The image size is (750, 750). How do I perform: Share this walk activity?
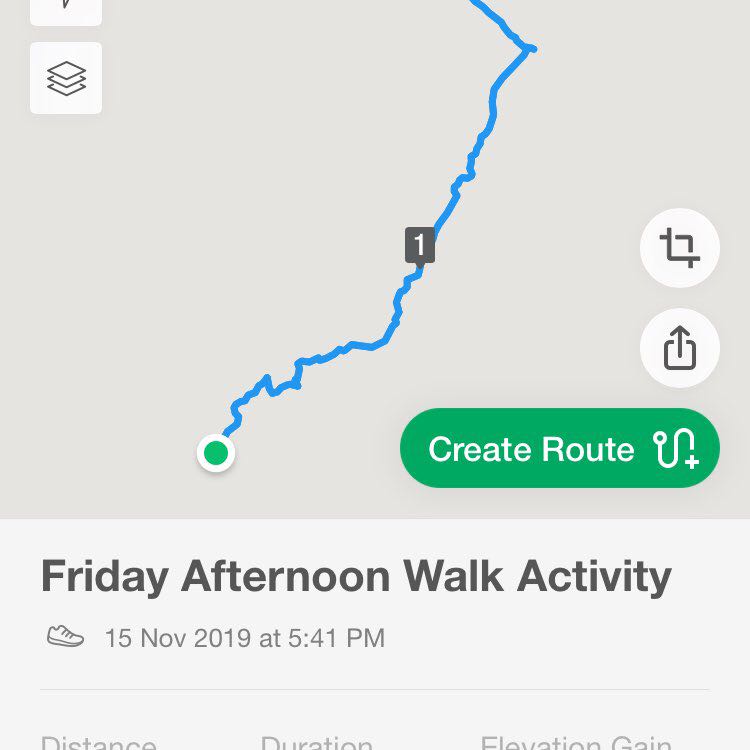click(679, 348)
